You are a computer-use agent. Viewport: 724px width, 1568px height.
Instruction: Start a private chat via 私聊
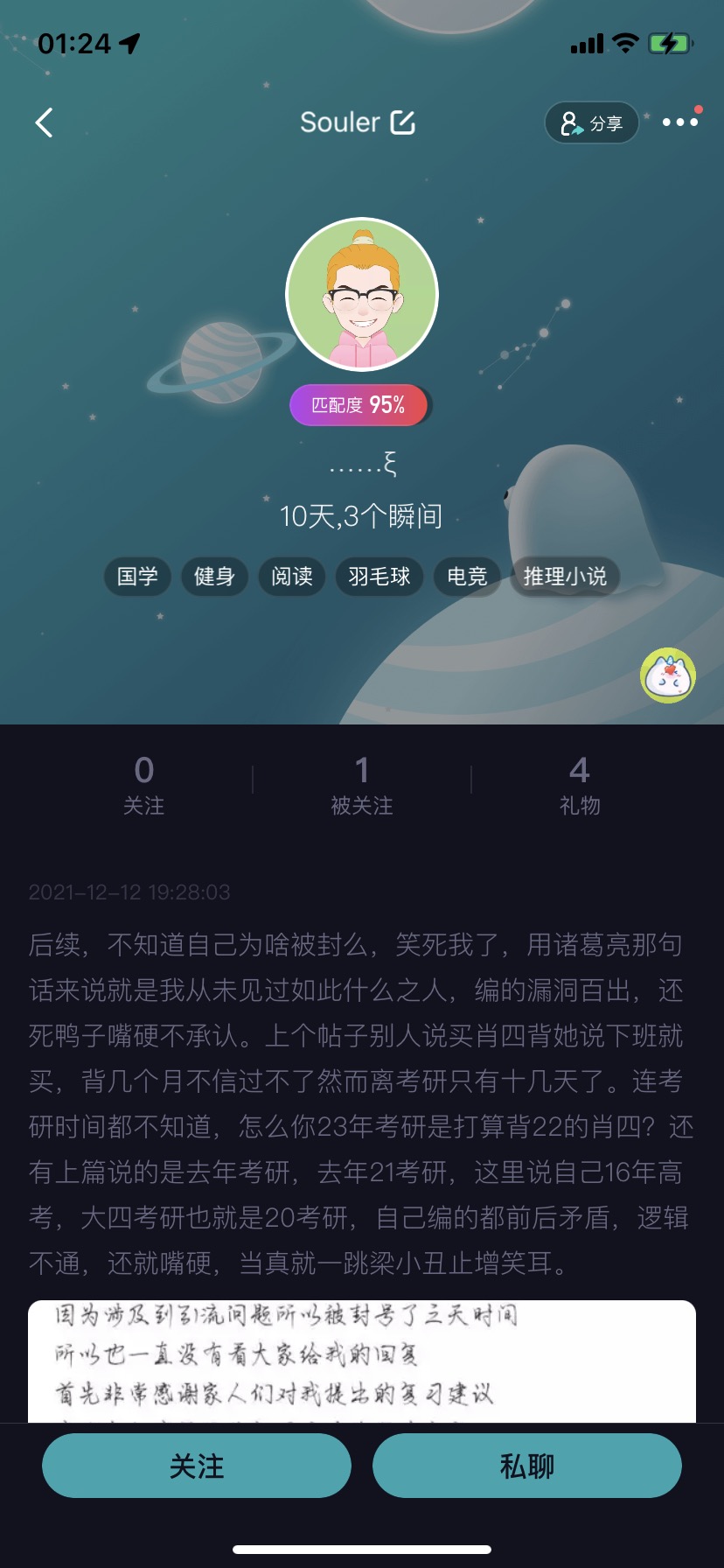click(x=527, y=1466)
